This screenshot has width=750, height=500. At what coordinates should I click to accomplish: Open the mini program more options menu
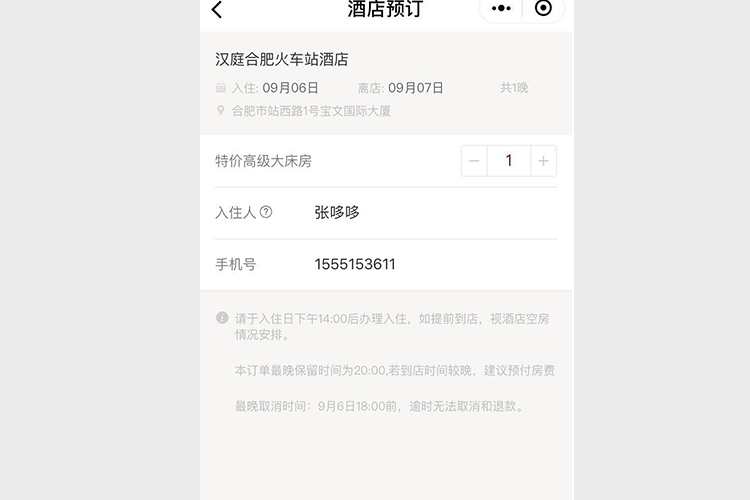click(x=501, y=9)
